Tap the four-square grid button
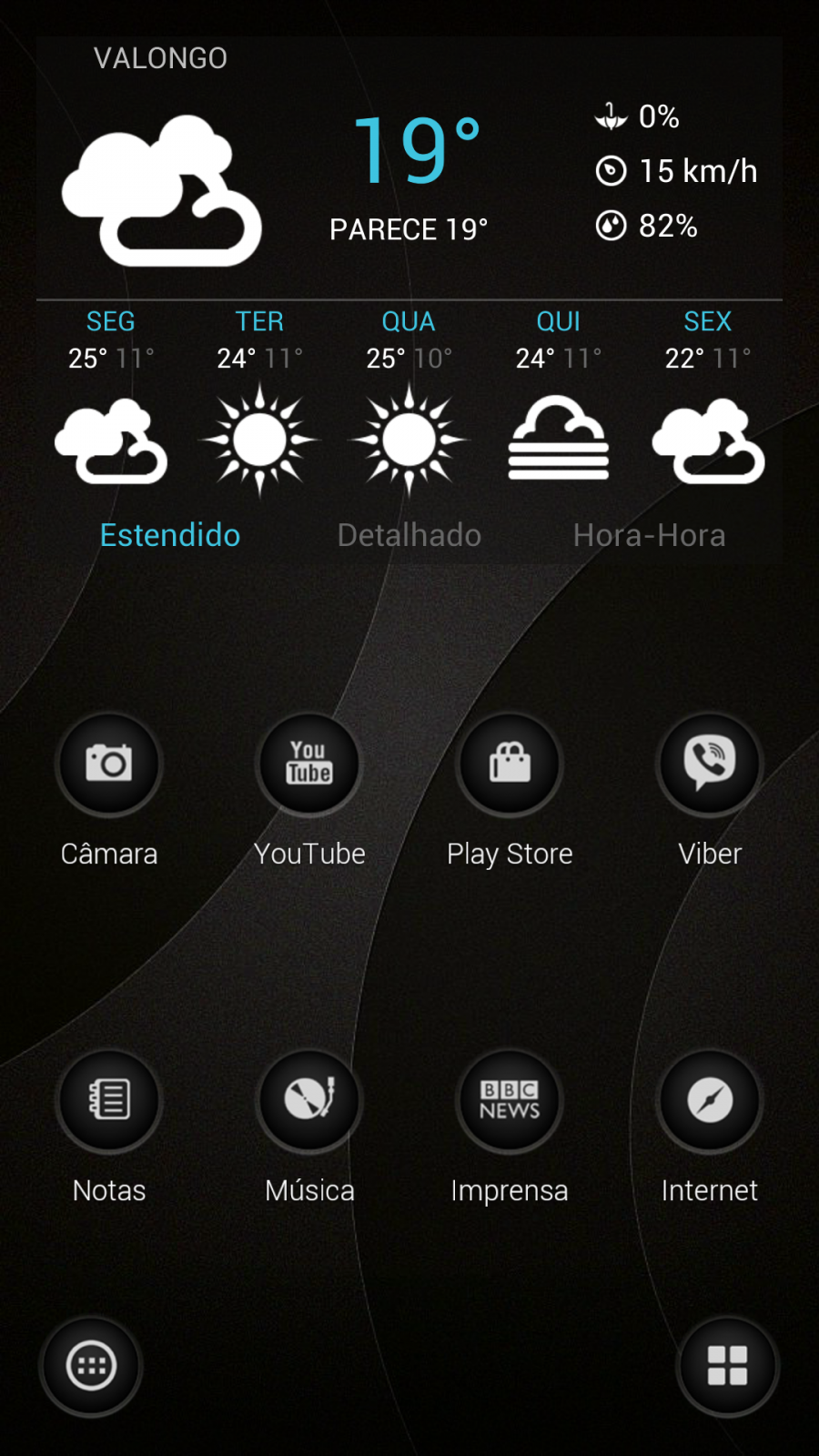 (728, 1366)
